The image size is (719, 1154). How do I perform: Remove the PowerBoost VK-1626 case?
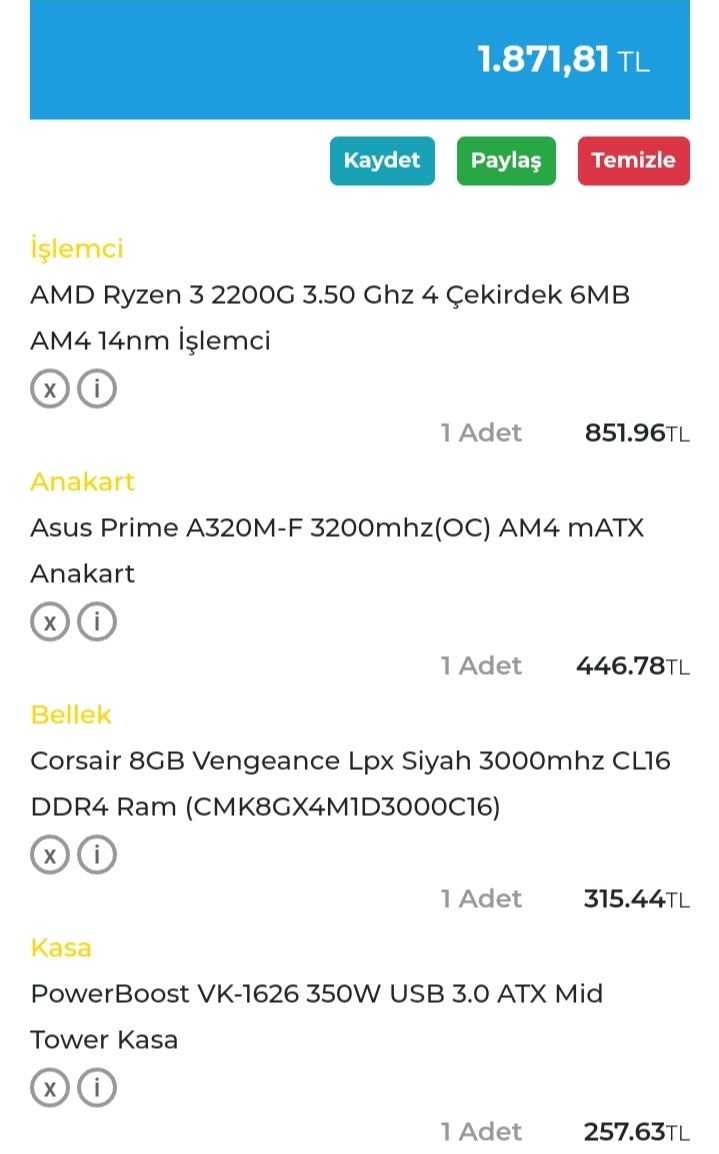pos(50,1088)
